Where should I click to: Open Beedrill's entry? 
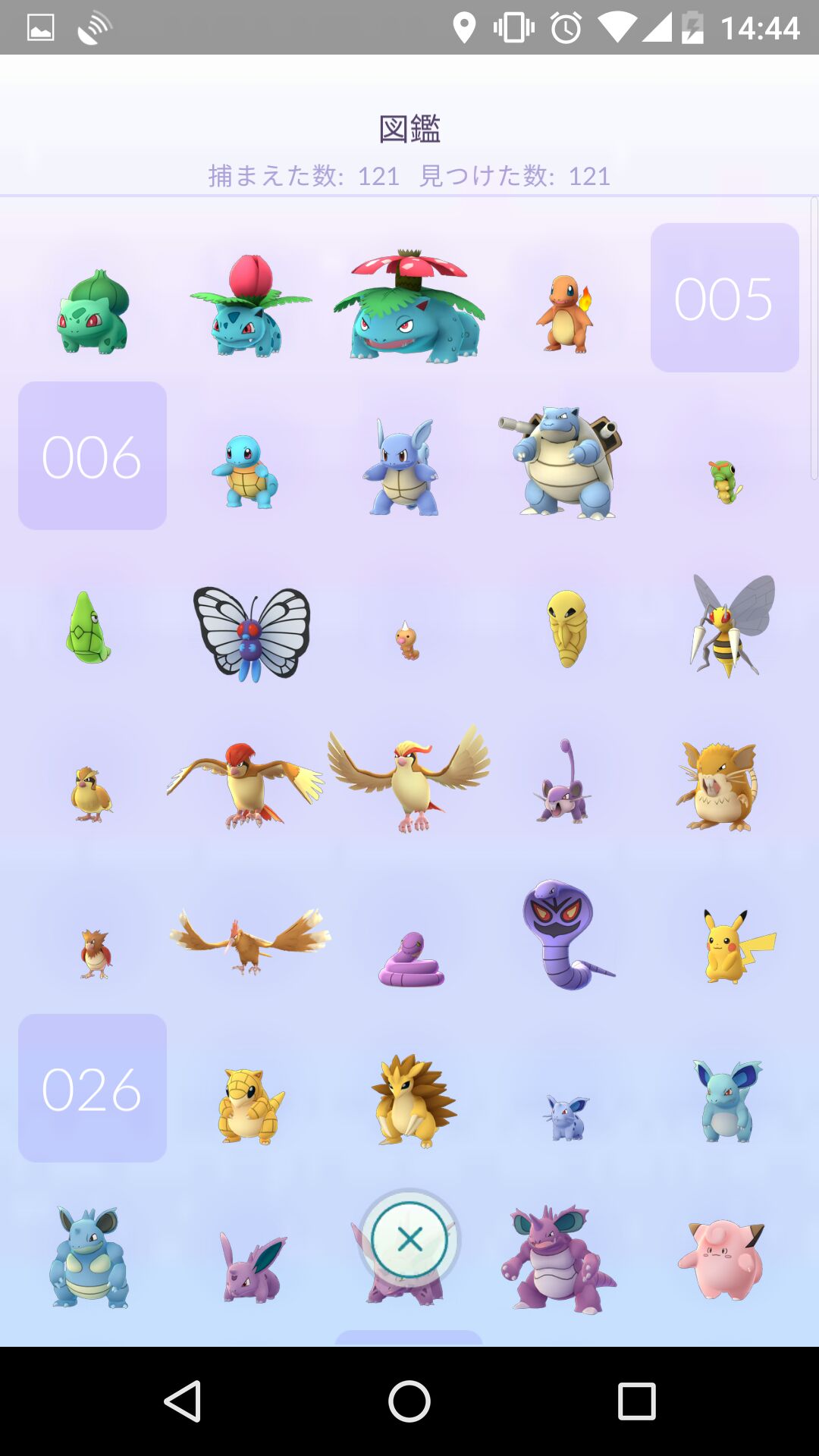point(730,626)
